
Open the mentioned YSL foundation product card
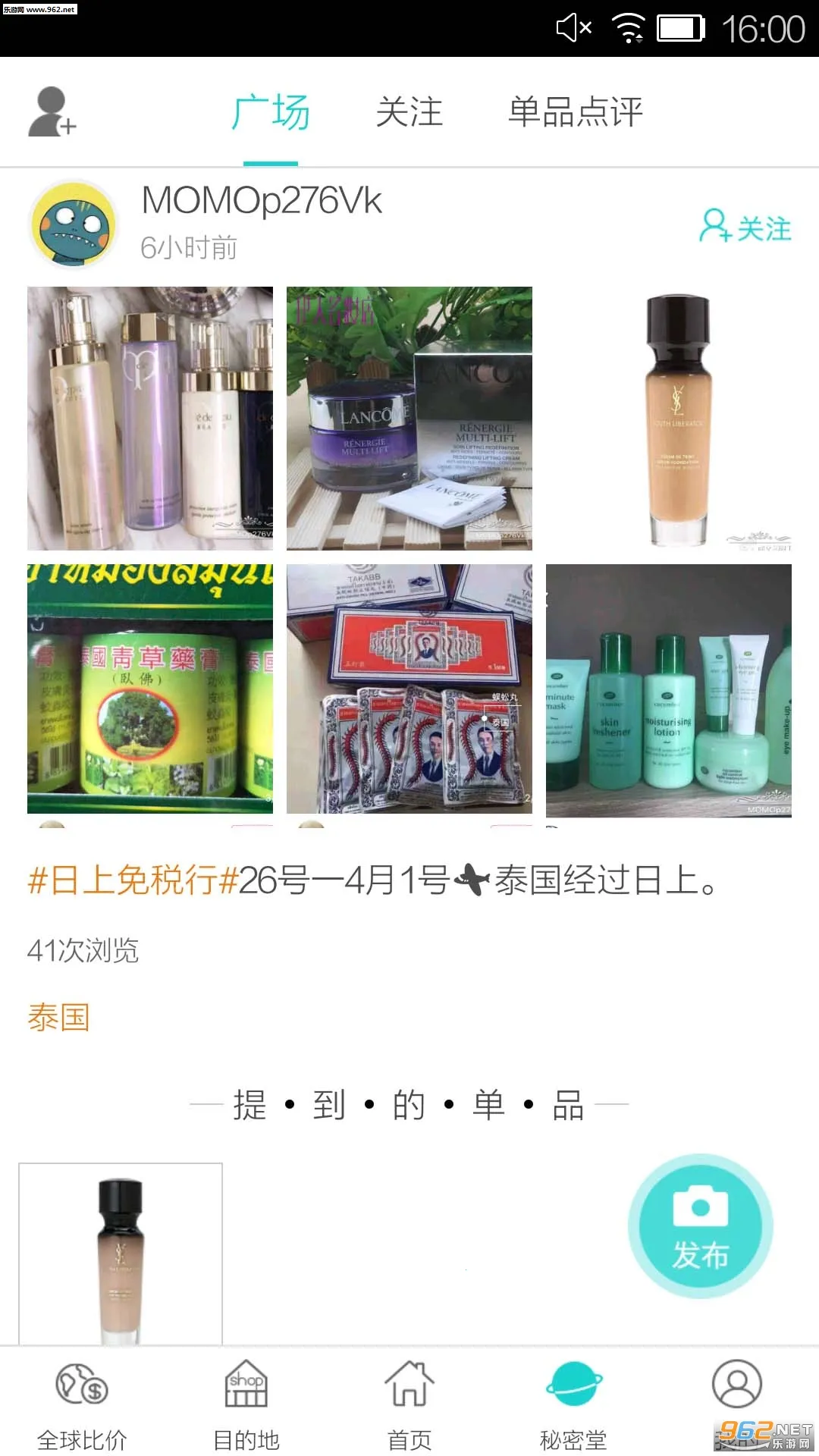point(121,1255)
